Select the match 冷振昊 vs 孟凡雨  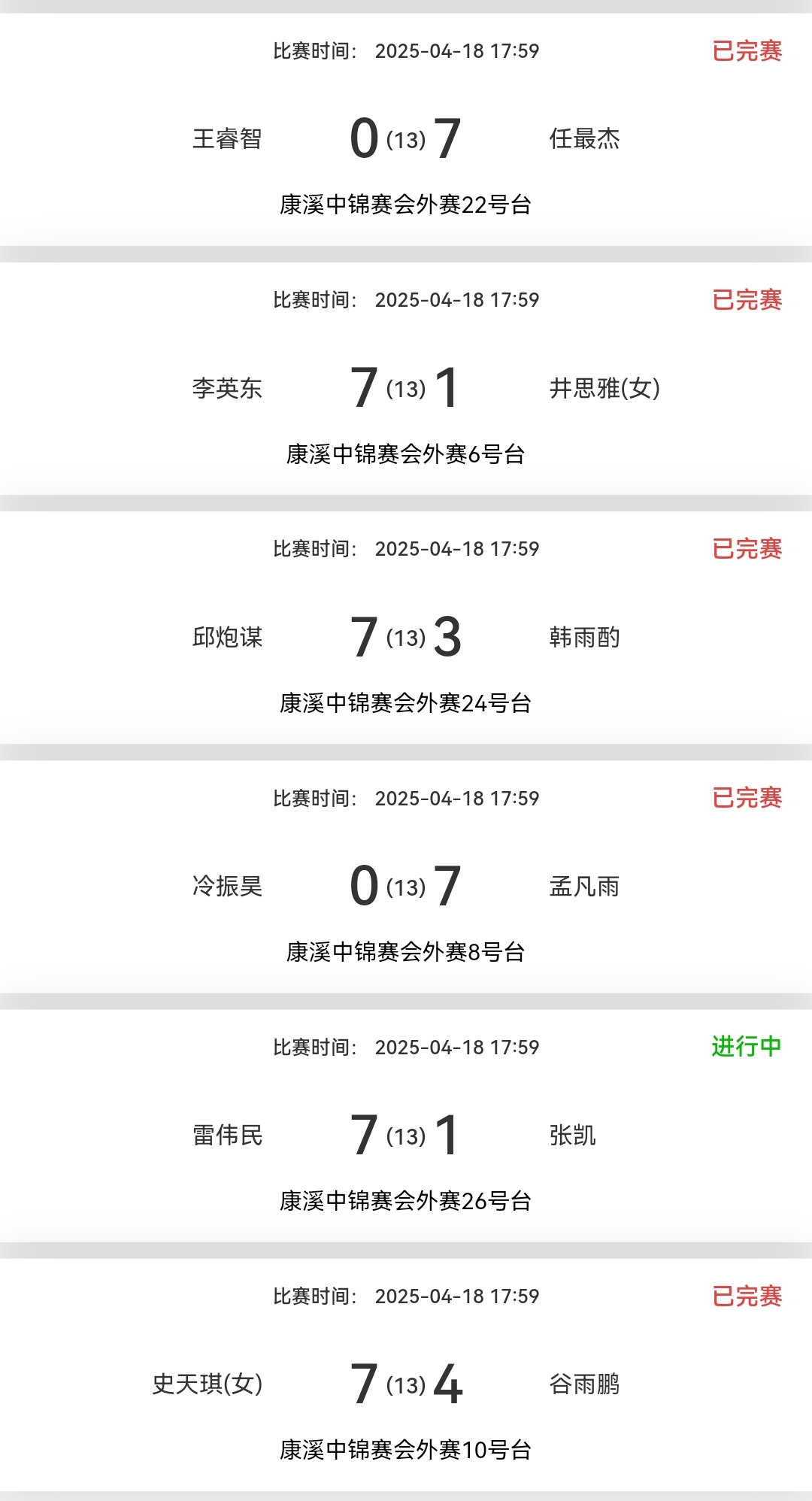[406, 886]
